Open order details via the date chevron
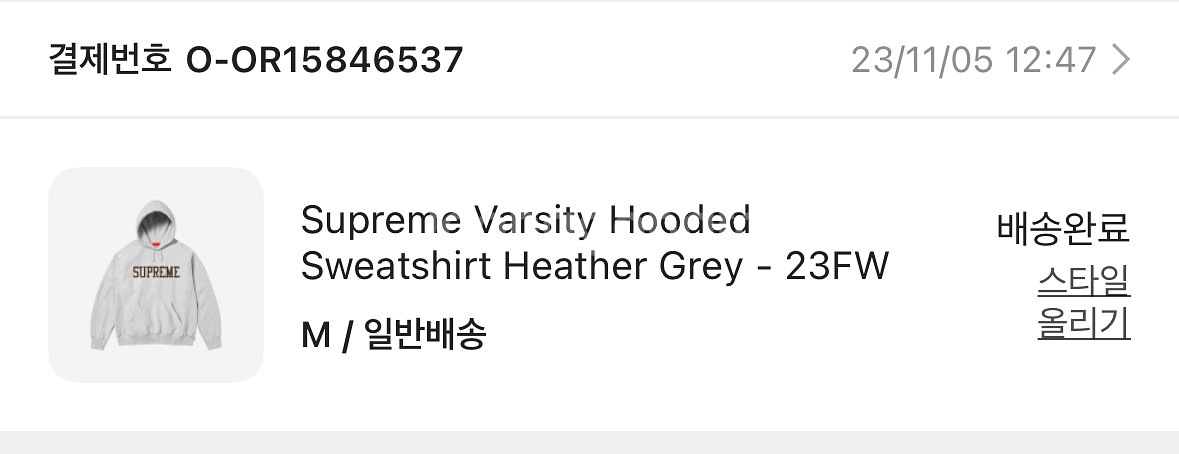Screen dimensions: 1179x454 [1120, 61]
